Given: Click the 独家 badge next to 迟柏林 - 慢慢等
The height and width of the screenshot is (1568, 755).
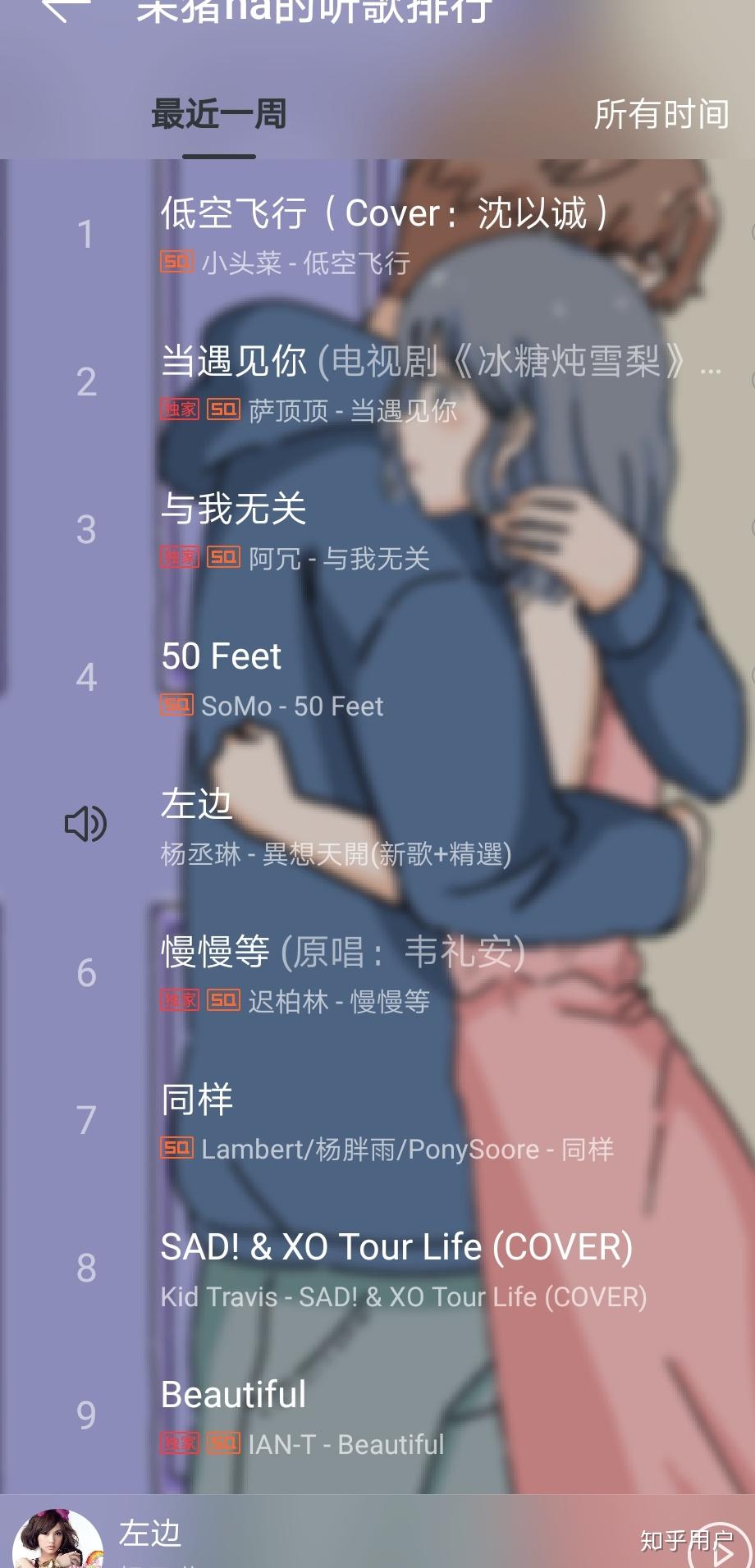Looking at the screenshot, I should click(x=180, y=1001).
